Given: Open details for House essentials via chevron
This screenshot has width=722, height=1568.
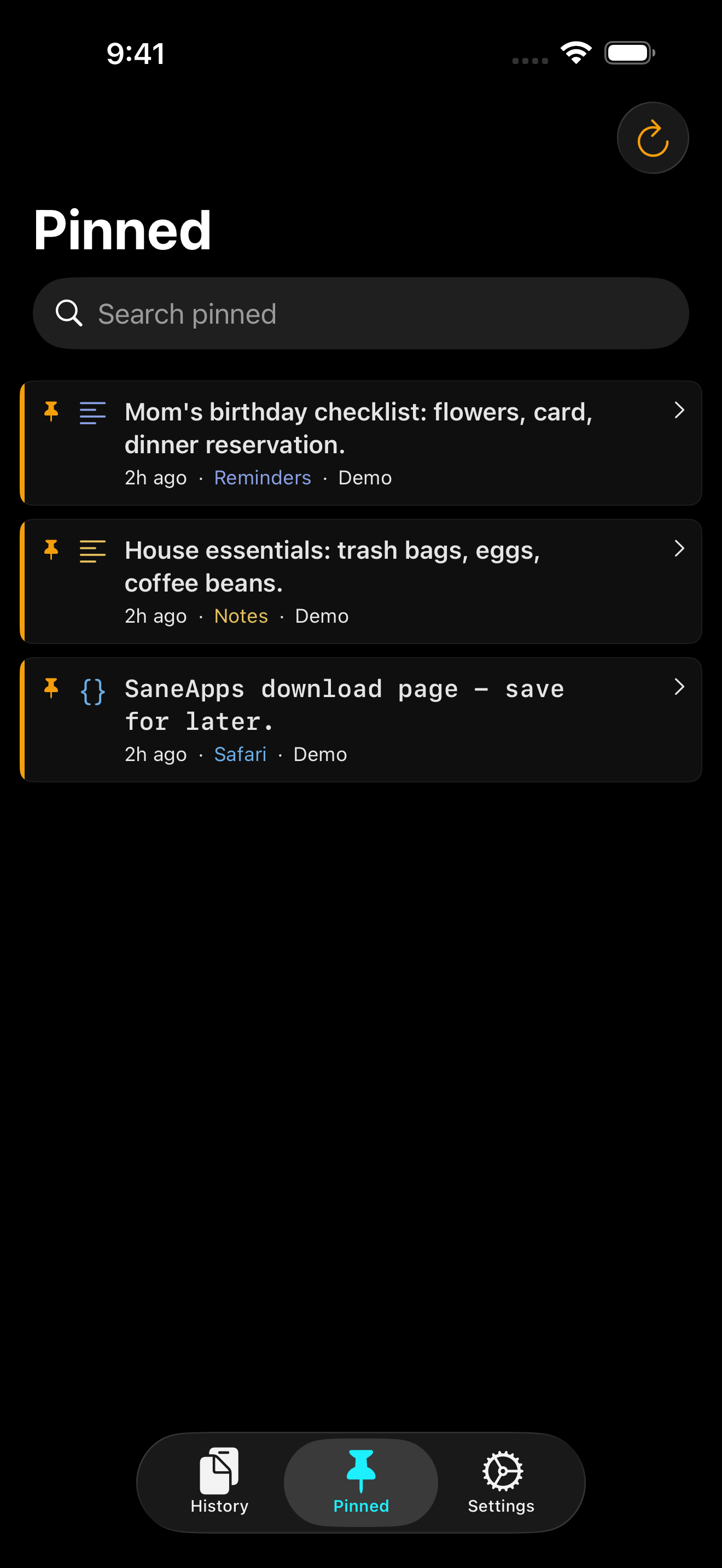Looking at the screenshot, I should 679,549.
